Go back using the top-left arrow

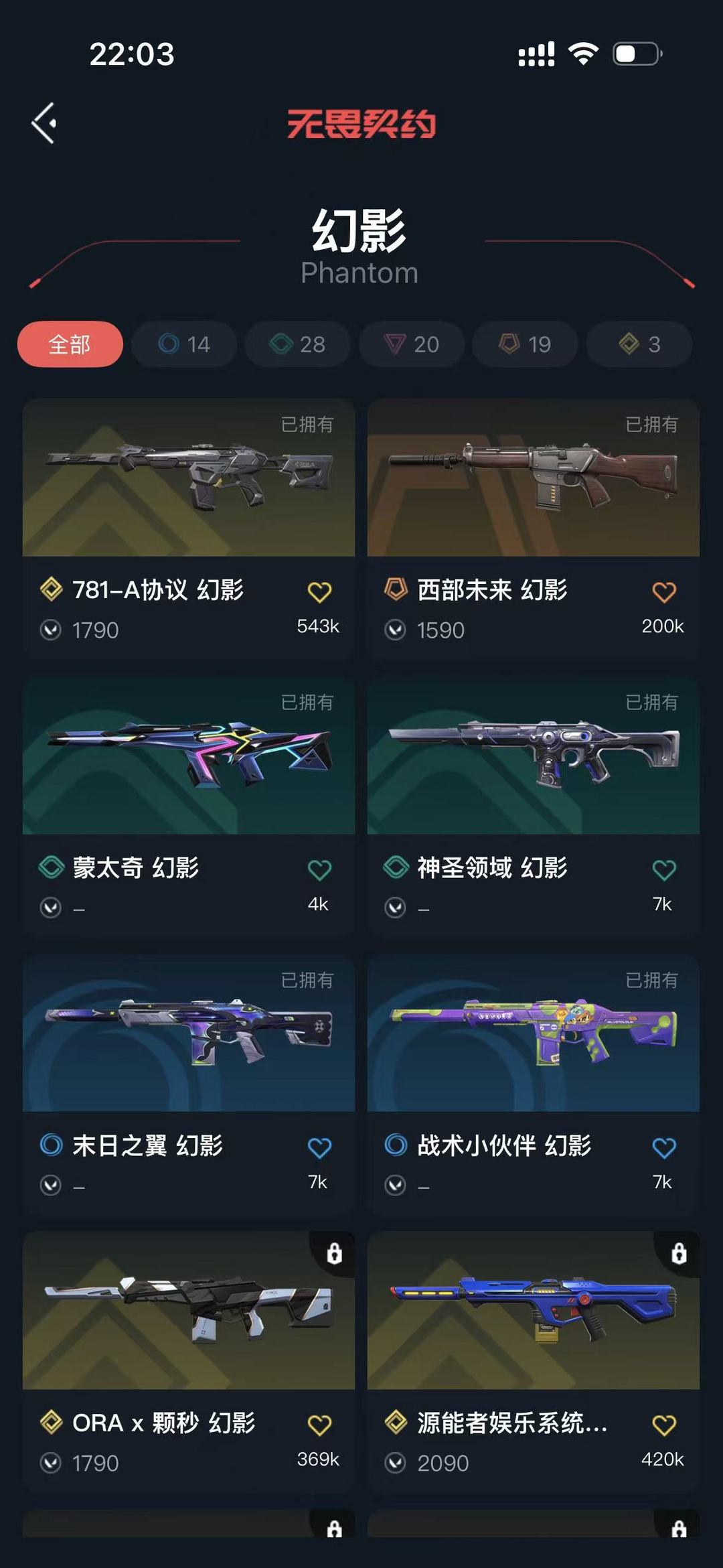pyautogui.click(x=44, y=123)
